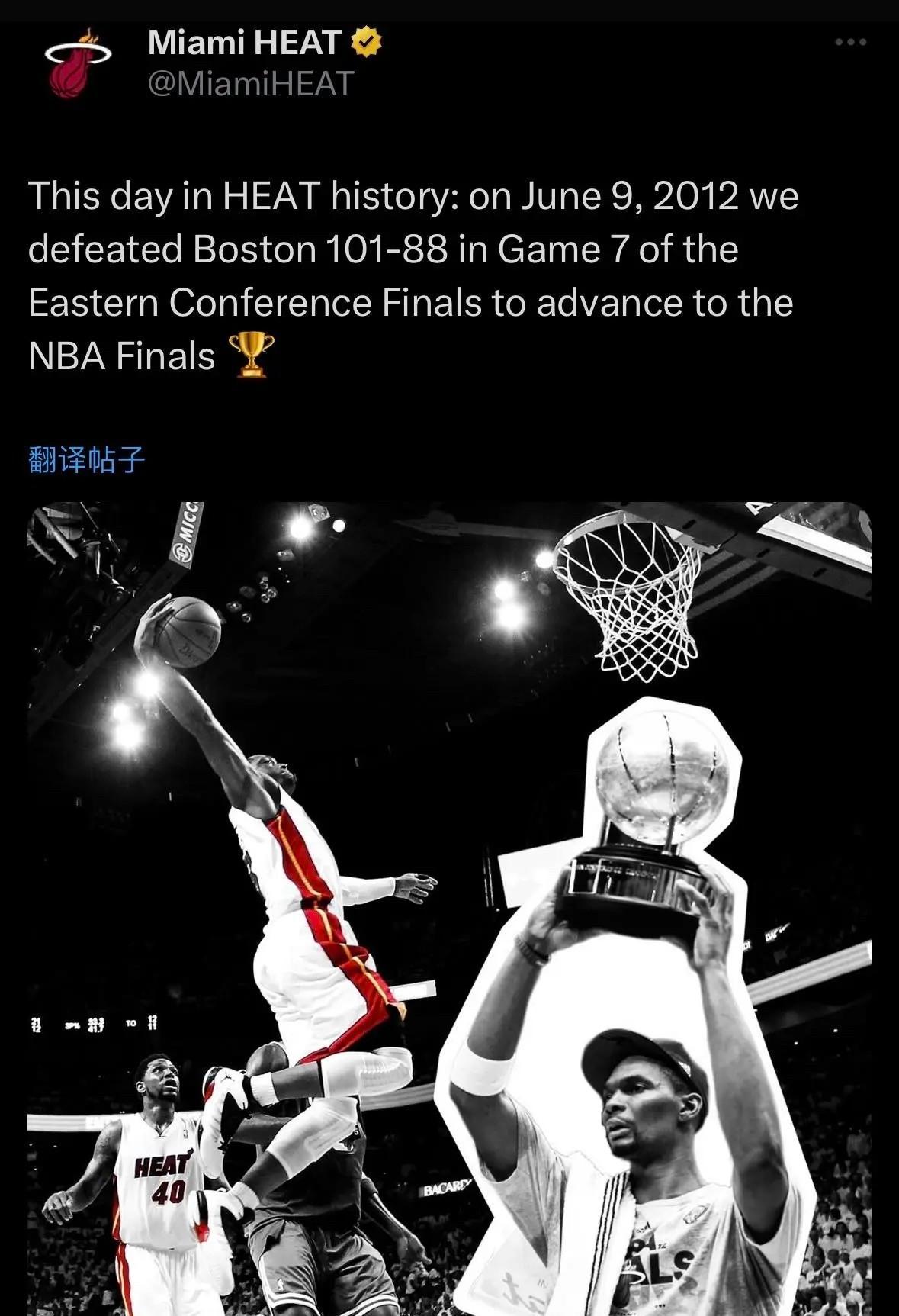
Task: Open the @MiamiHEAT account handle
Action: click(x=251, y=83)
